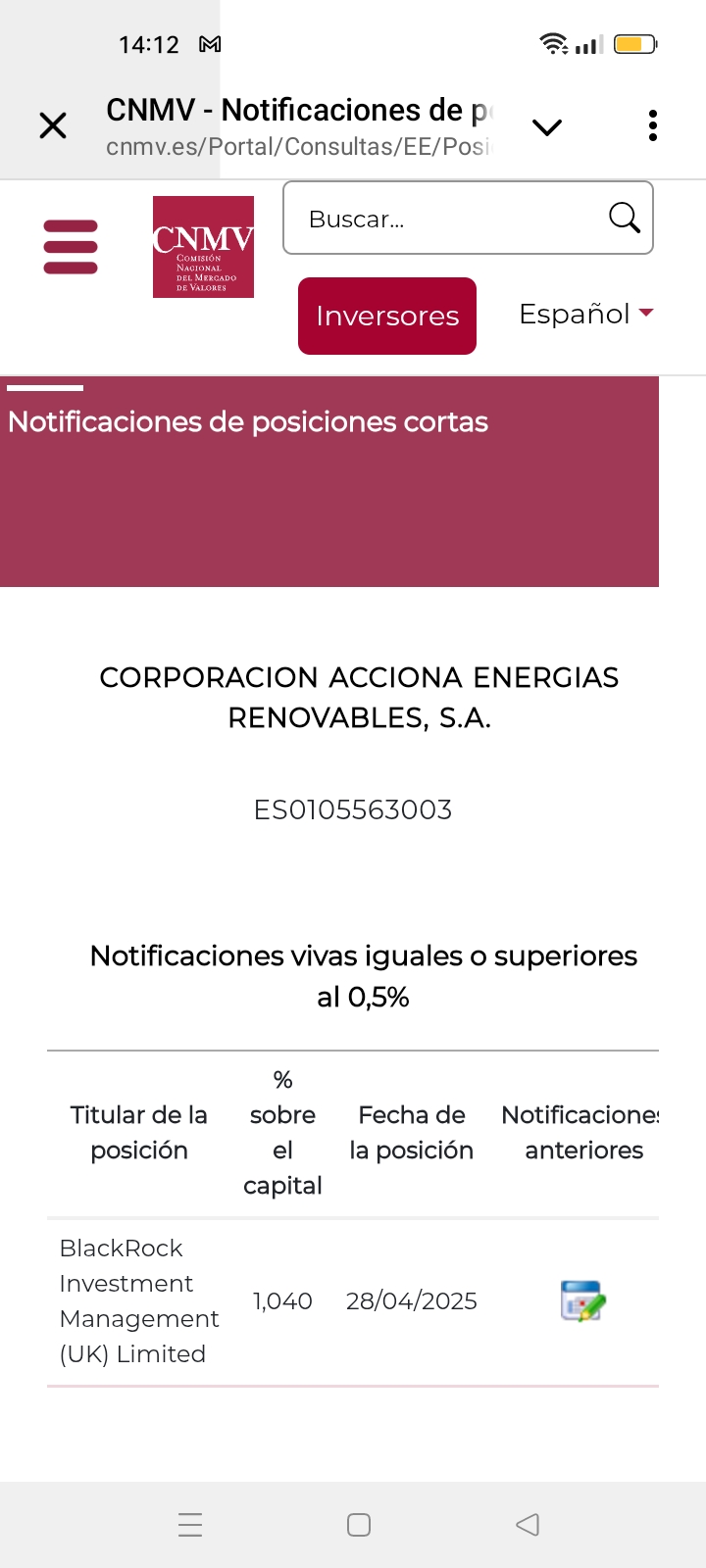The width and height of the screenshot is (706, 1568).
Task: Close the browser tab with the X
Action: click(53, 125)
